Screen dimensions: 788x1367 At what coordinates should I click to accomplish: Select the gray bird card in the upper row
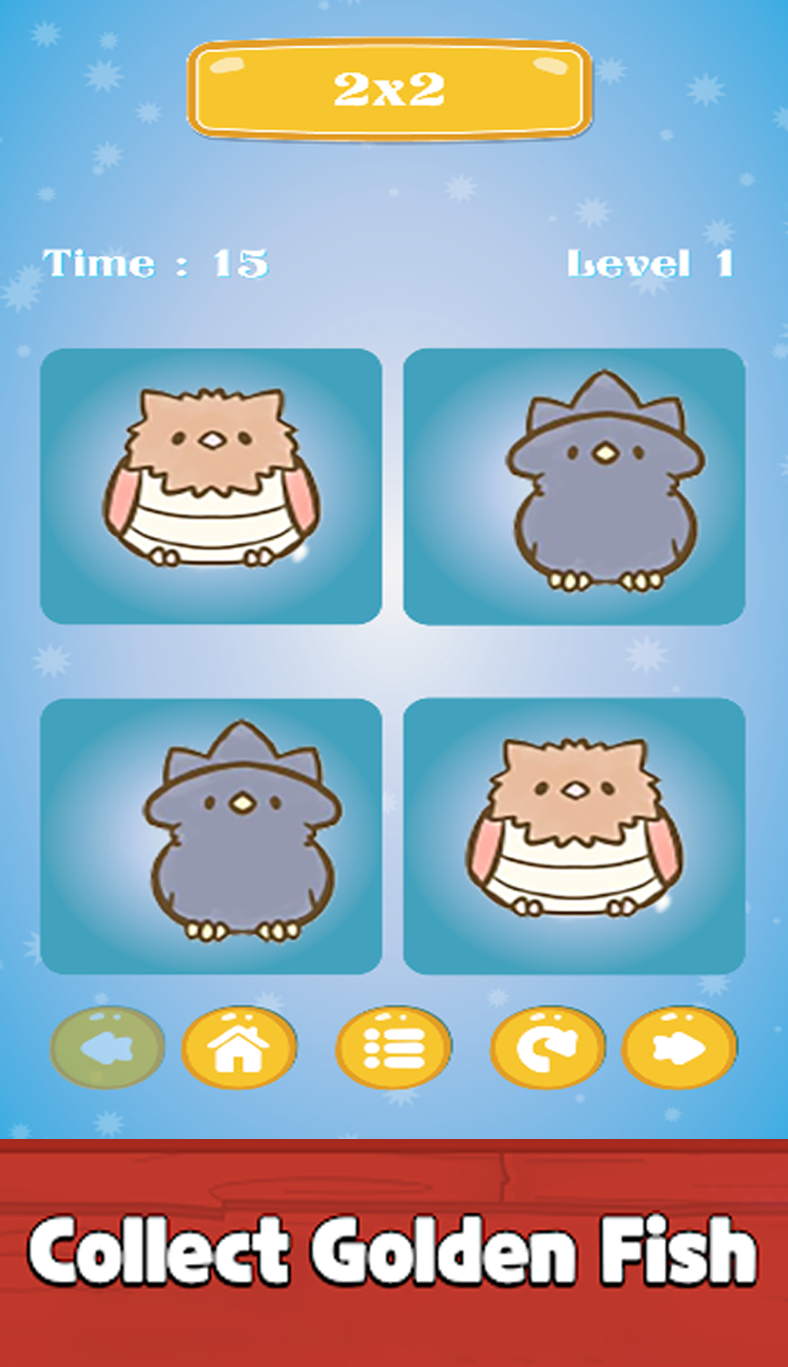pyautogui.click(x=574, y=486)
